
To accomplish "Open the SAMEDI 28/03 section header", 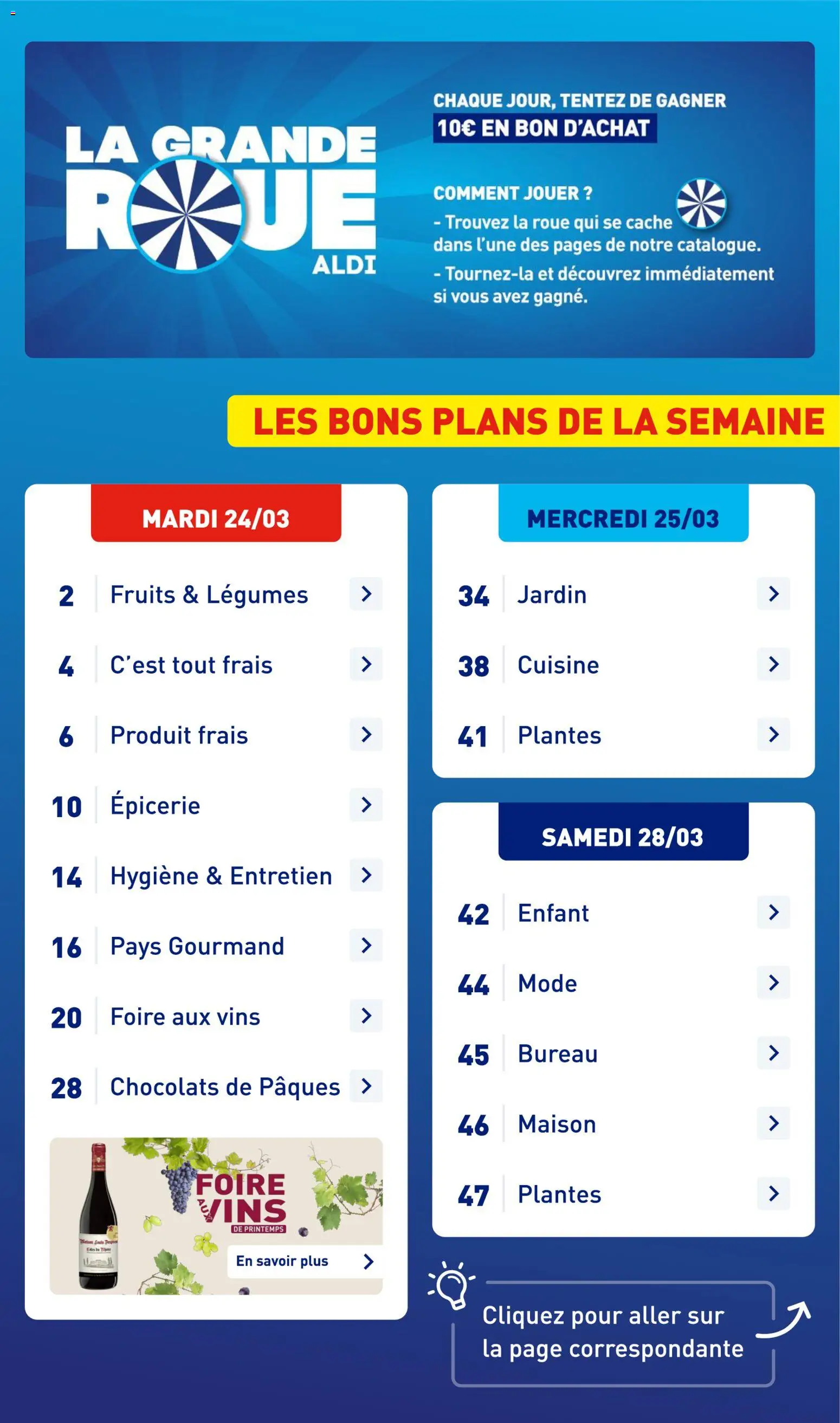I will click(623, 835).
